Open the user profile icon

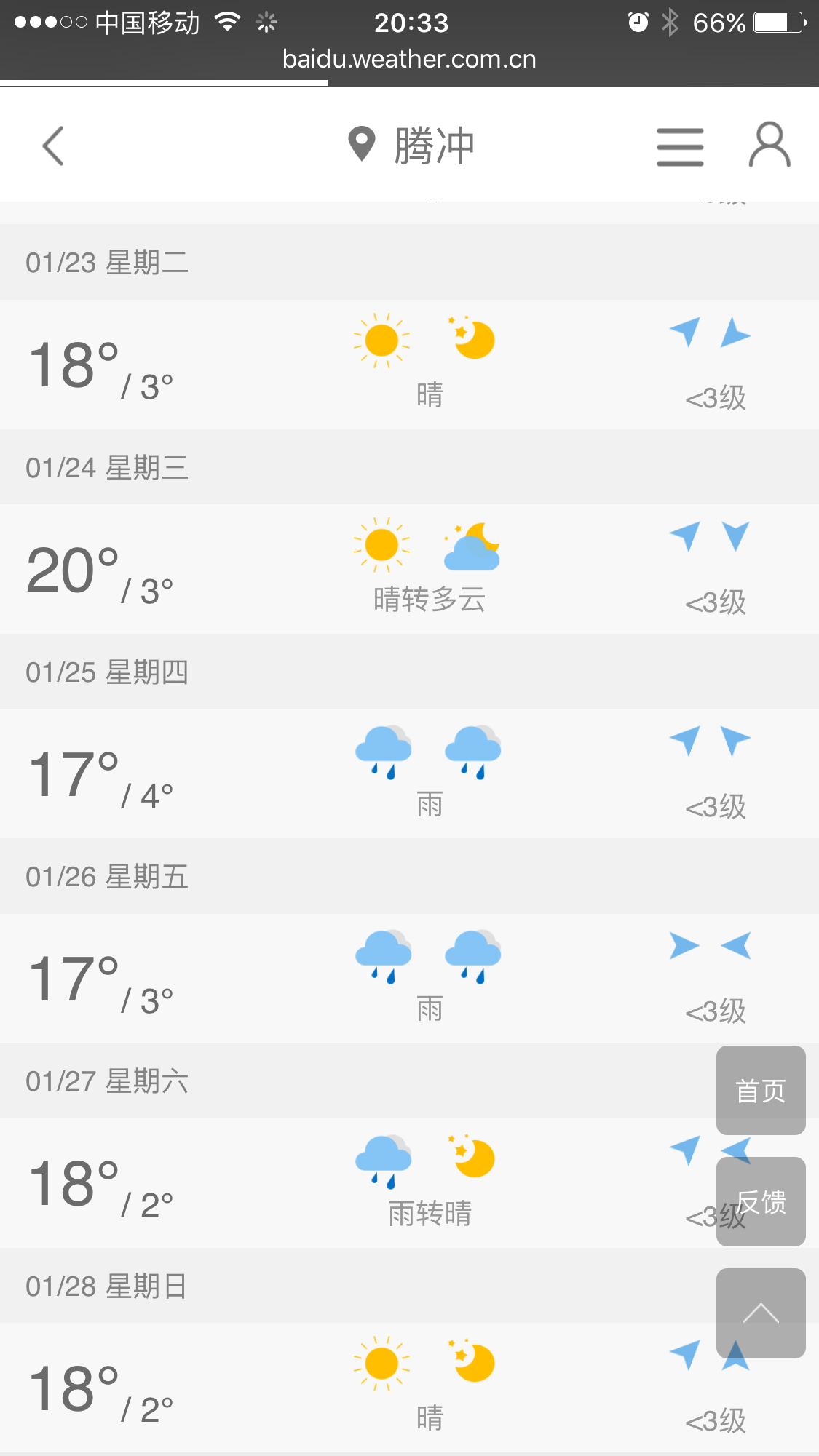pyautogui.click(x=769, y=145)
